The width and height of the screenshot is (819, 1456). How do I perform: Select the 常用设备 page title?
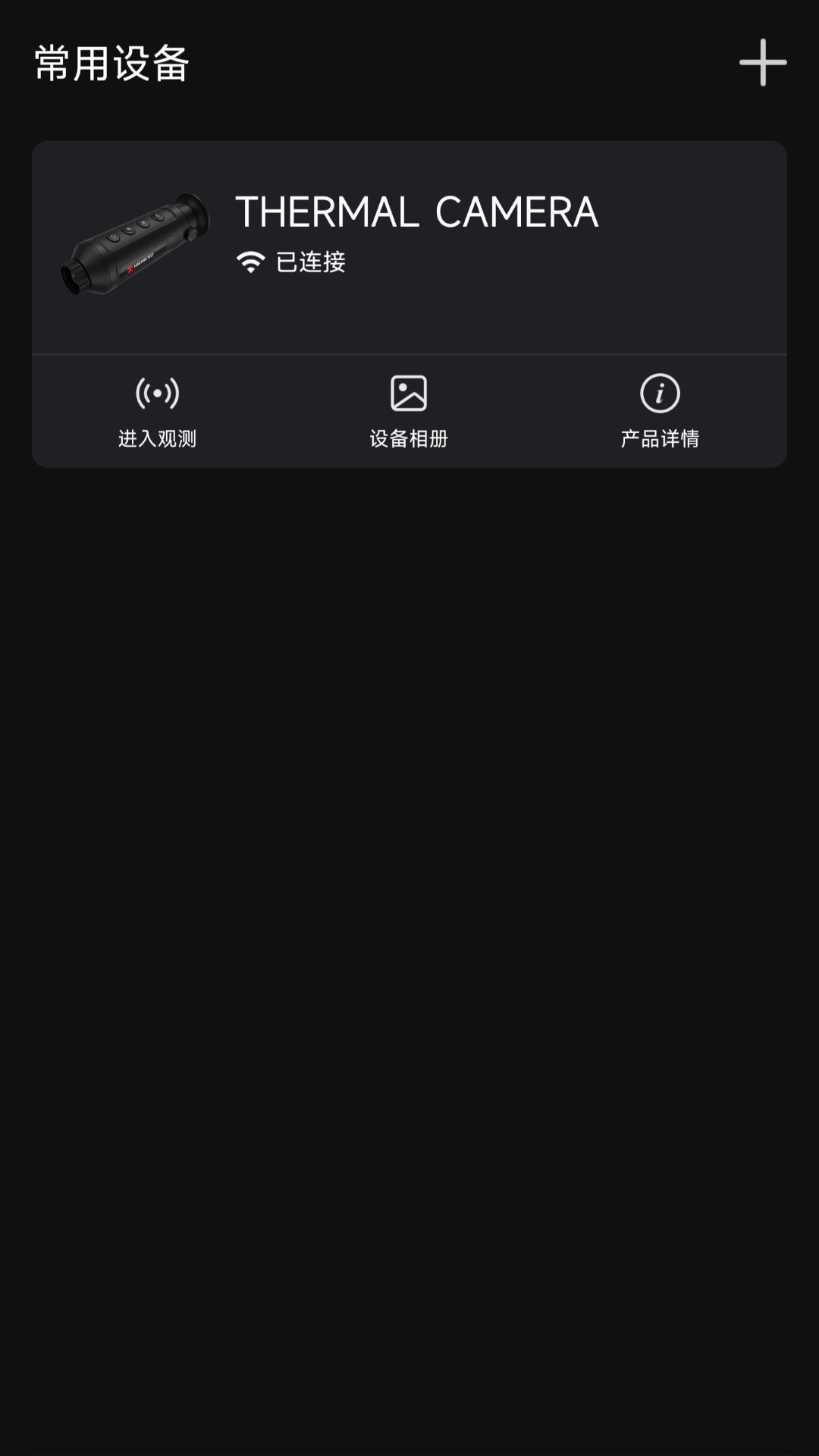click(114, 63)
